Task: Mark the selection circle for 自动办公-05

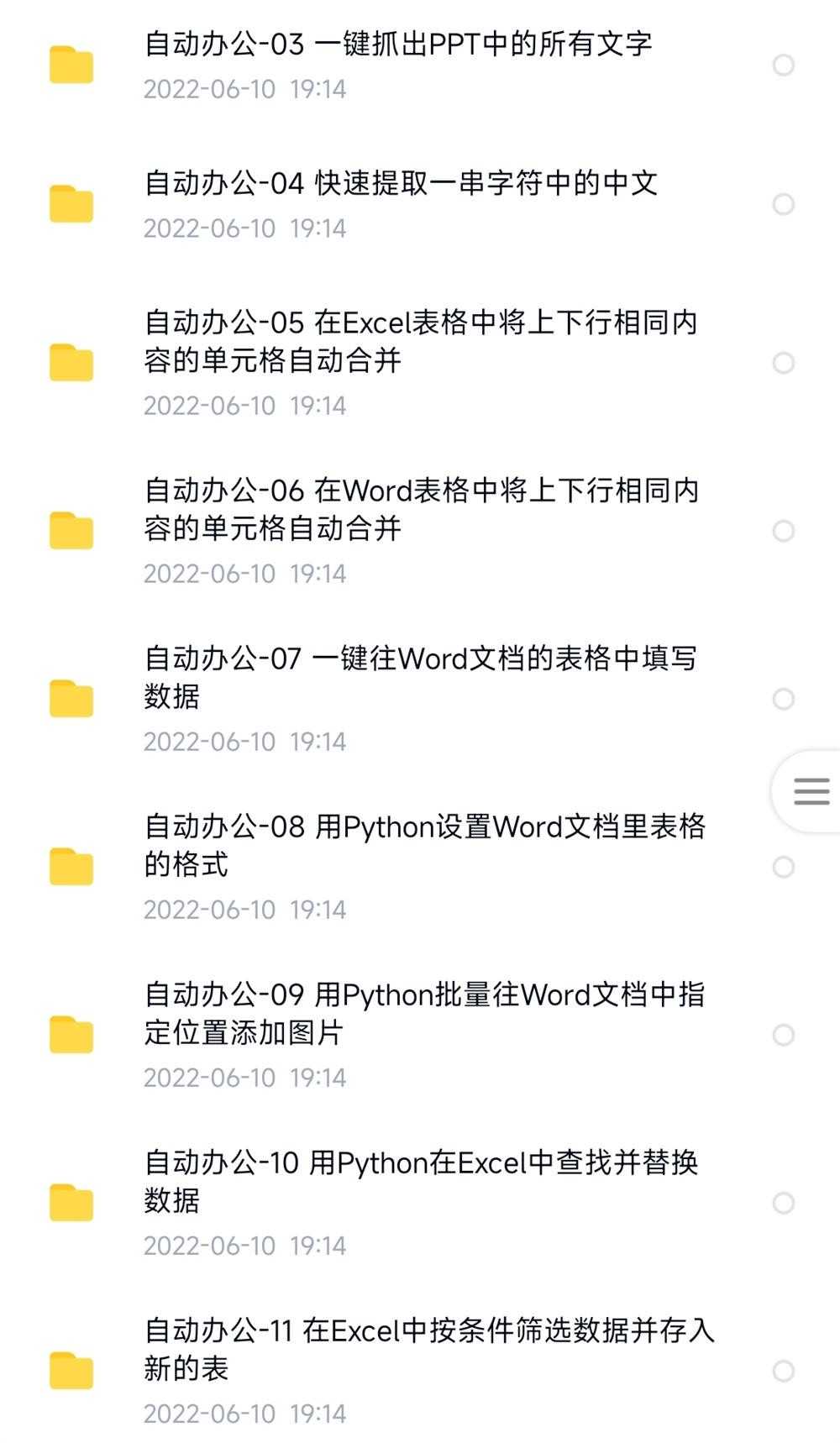Action: pyautogui.click(x=785, y=361)
